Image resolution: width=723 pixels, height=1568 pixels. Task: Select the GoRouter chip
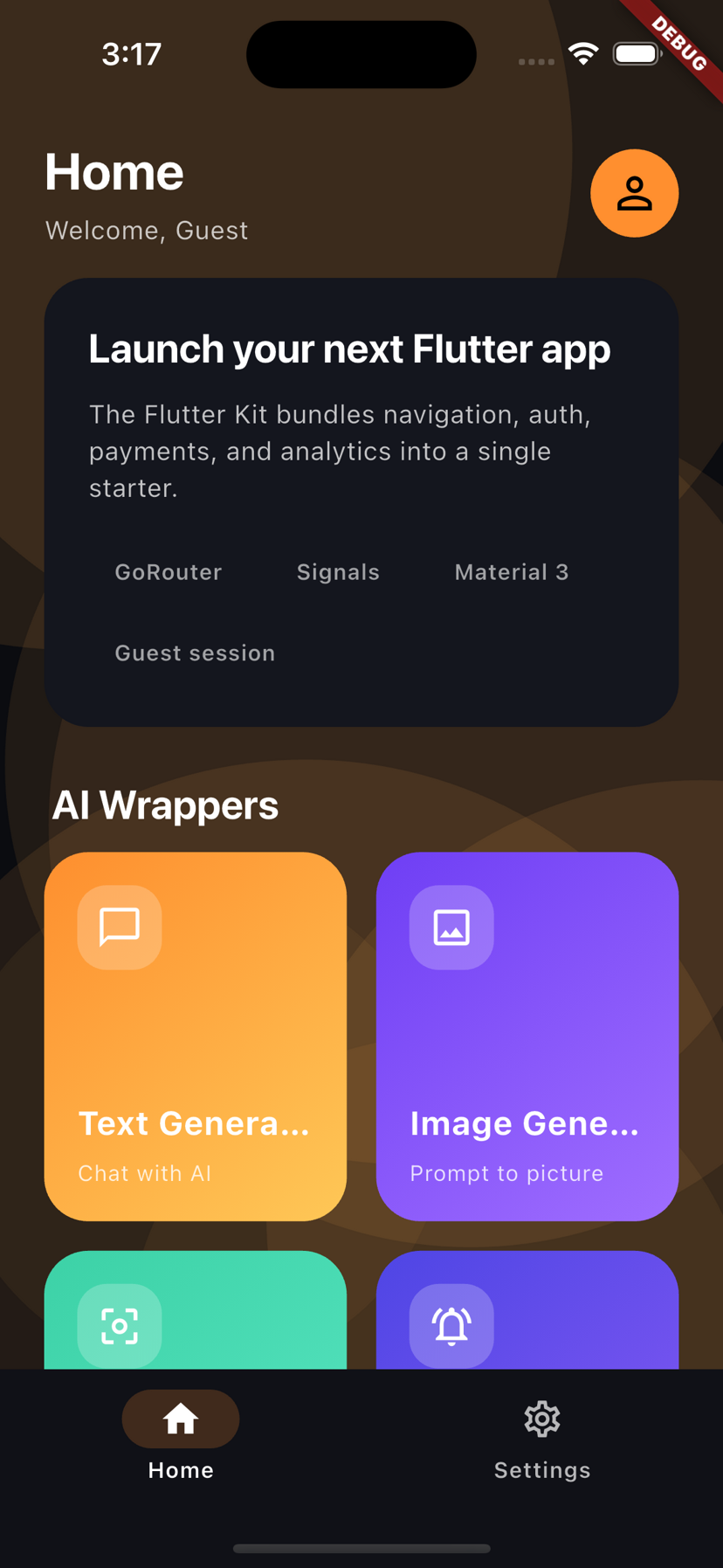tap(168, 572)
